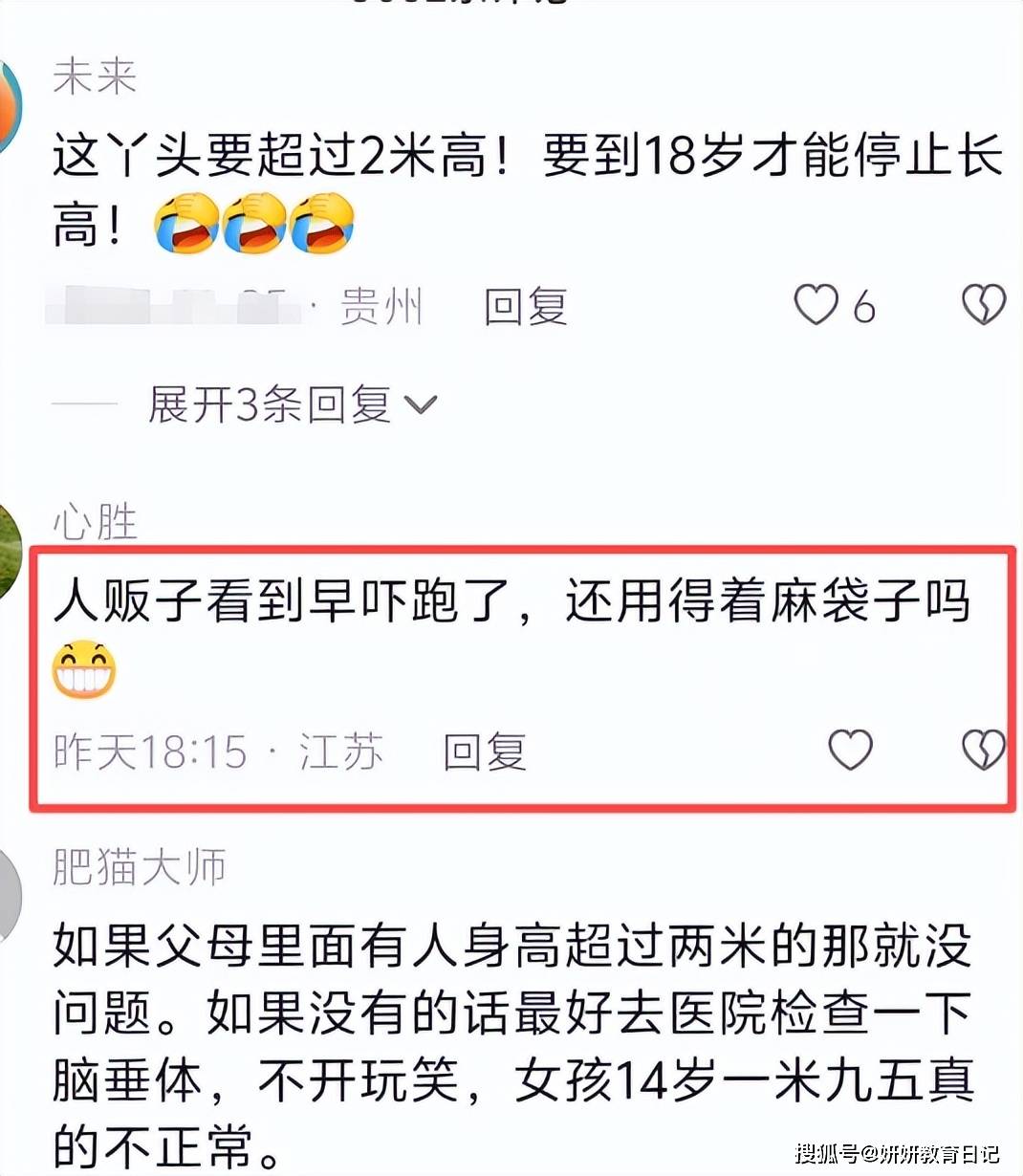The width and height of the screenshot is (1023, 1176).
Task: Like 心胜's comment about 人贩子
Action: coord(850,750)
